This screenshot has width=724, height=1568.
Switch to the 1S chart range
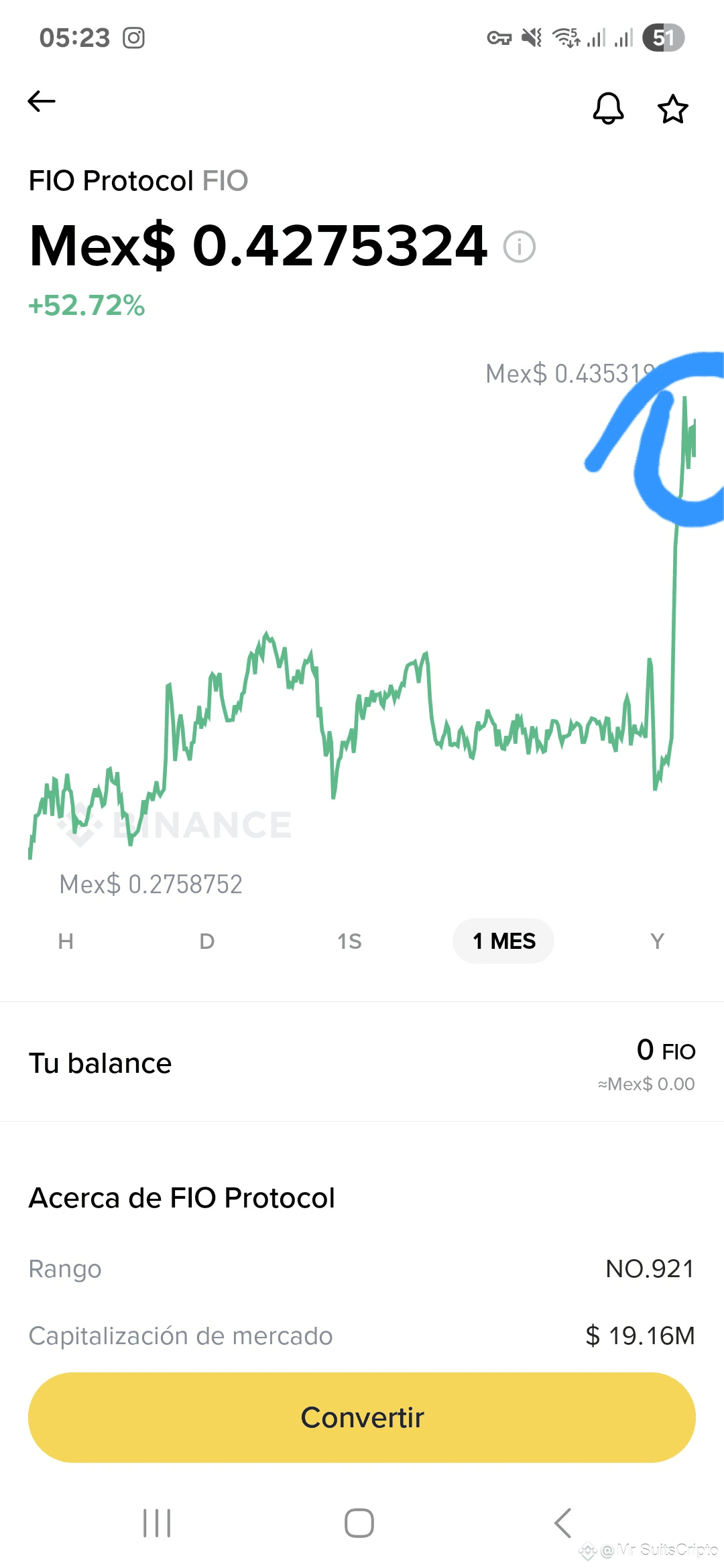pos(349,941)
